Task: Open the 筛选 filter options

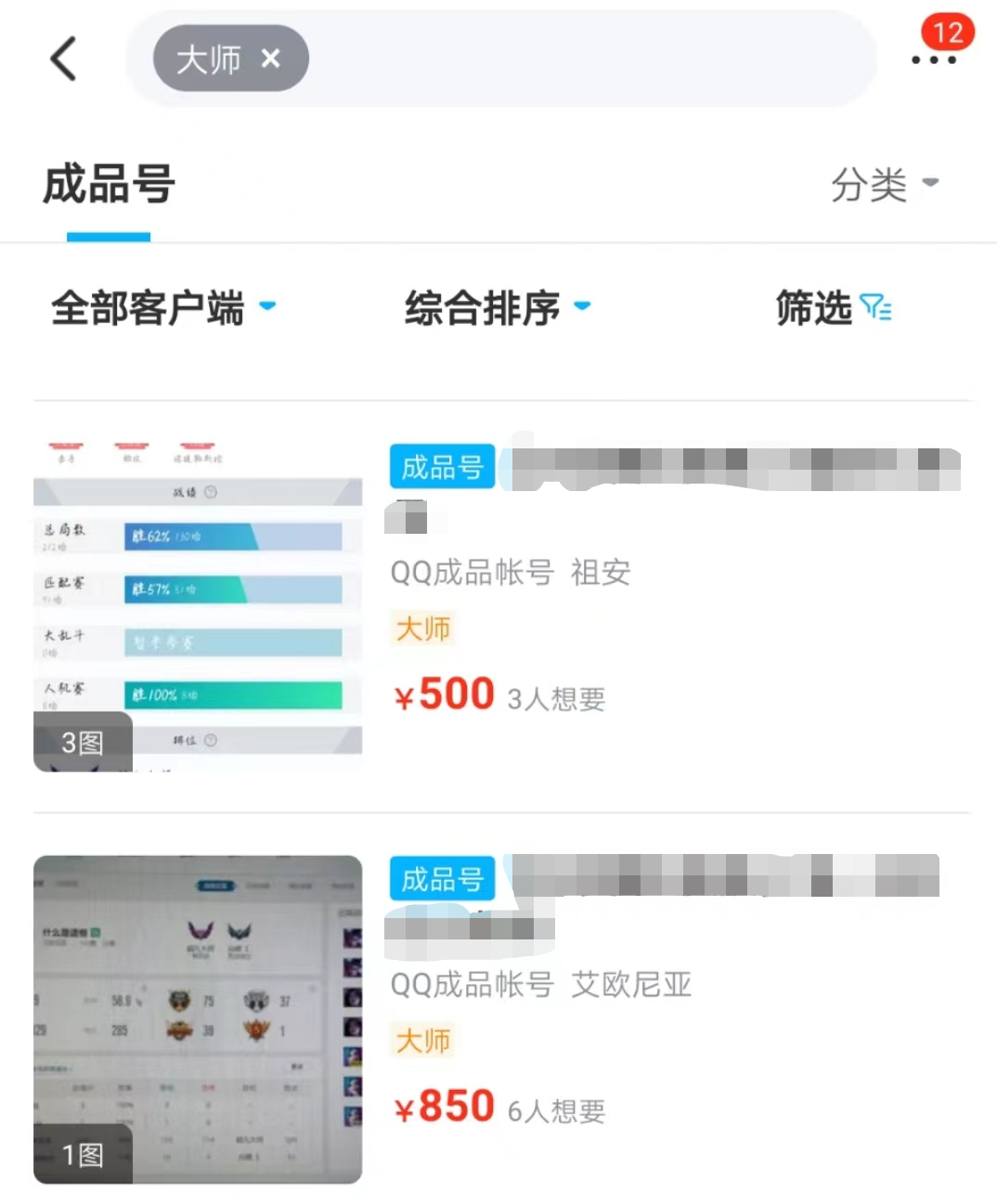Action: coord(833,308)
